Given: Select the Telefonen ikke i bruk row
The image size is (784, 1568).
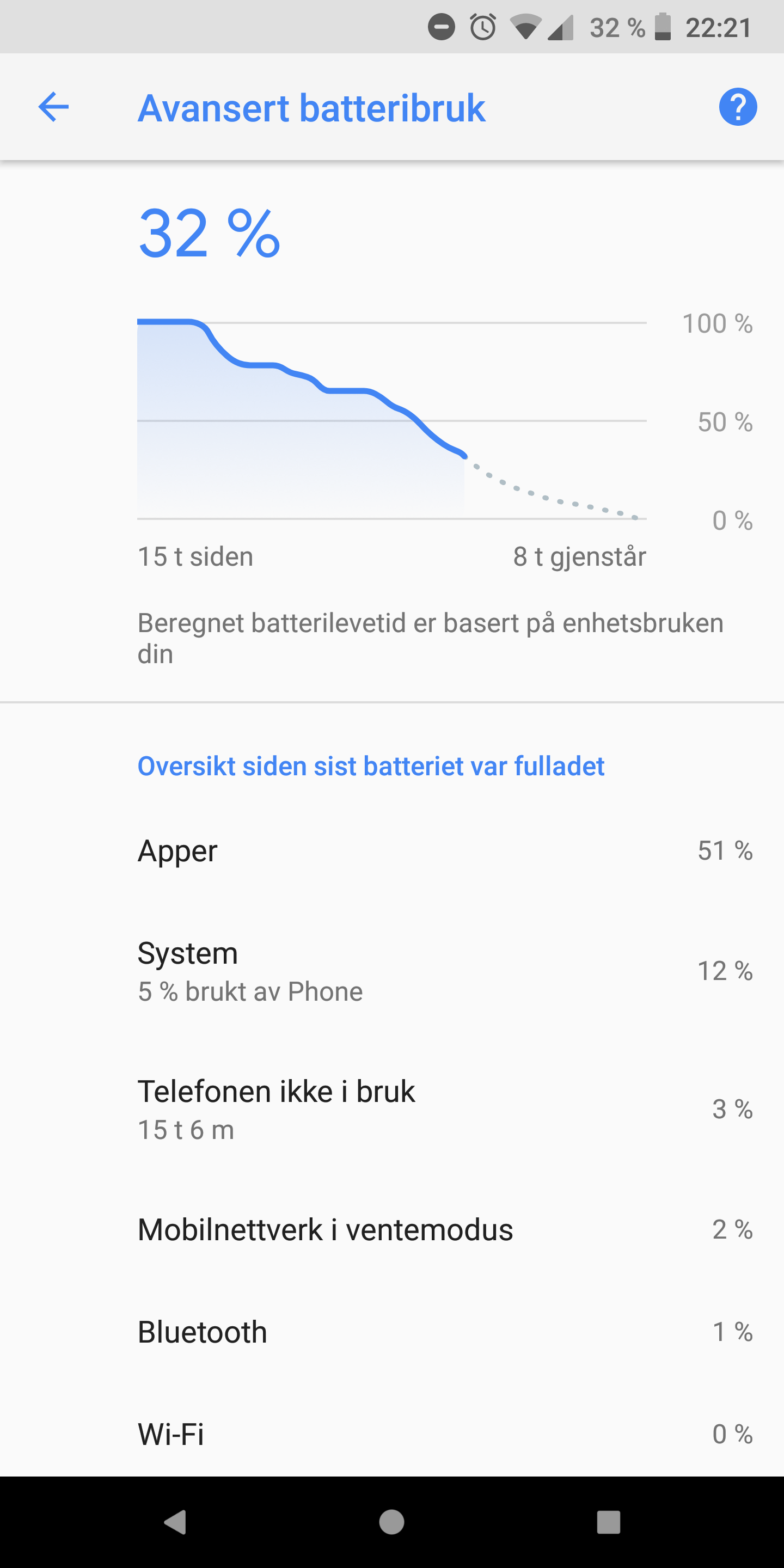Looking at the screenshot, I should pos(392,1109).
